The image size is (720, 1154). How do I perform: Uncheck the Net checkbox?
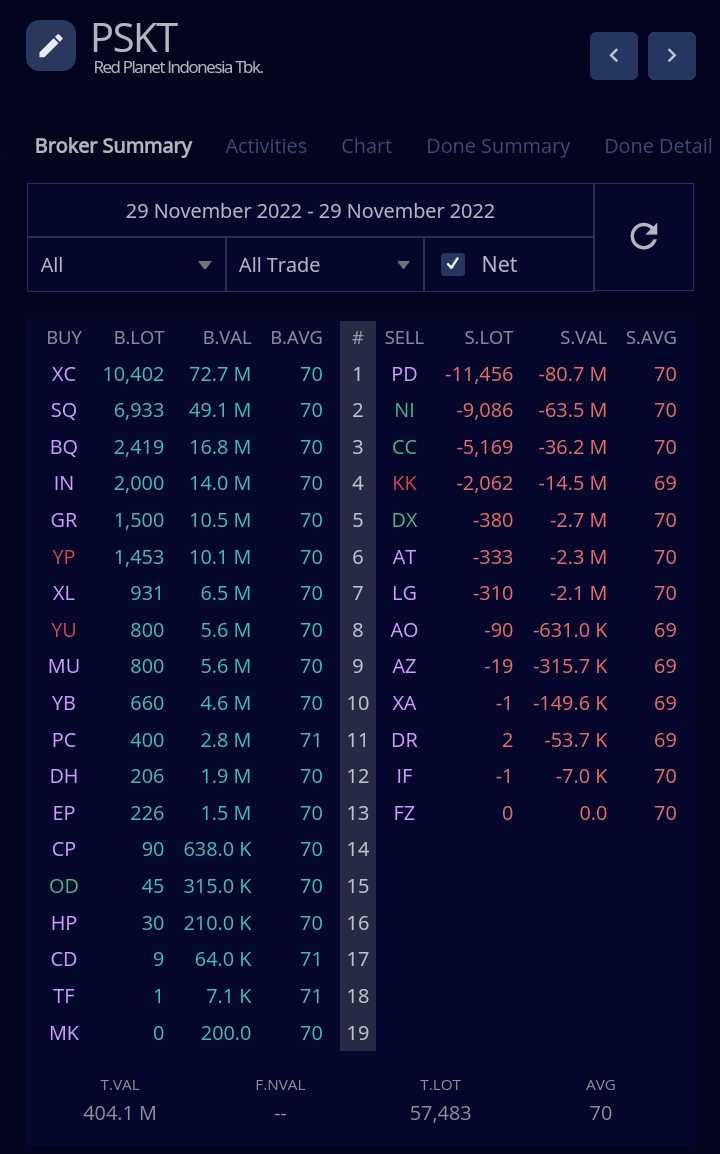[453, 264]
